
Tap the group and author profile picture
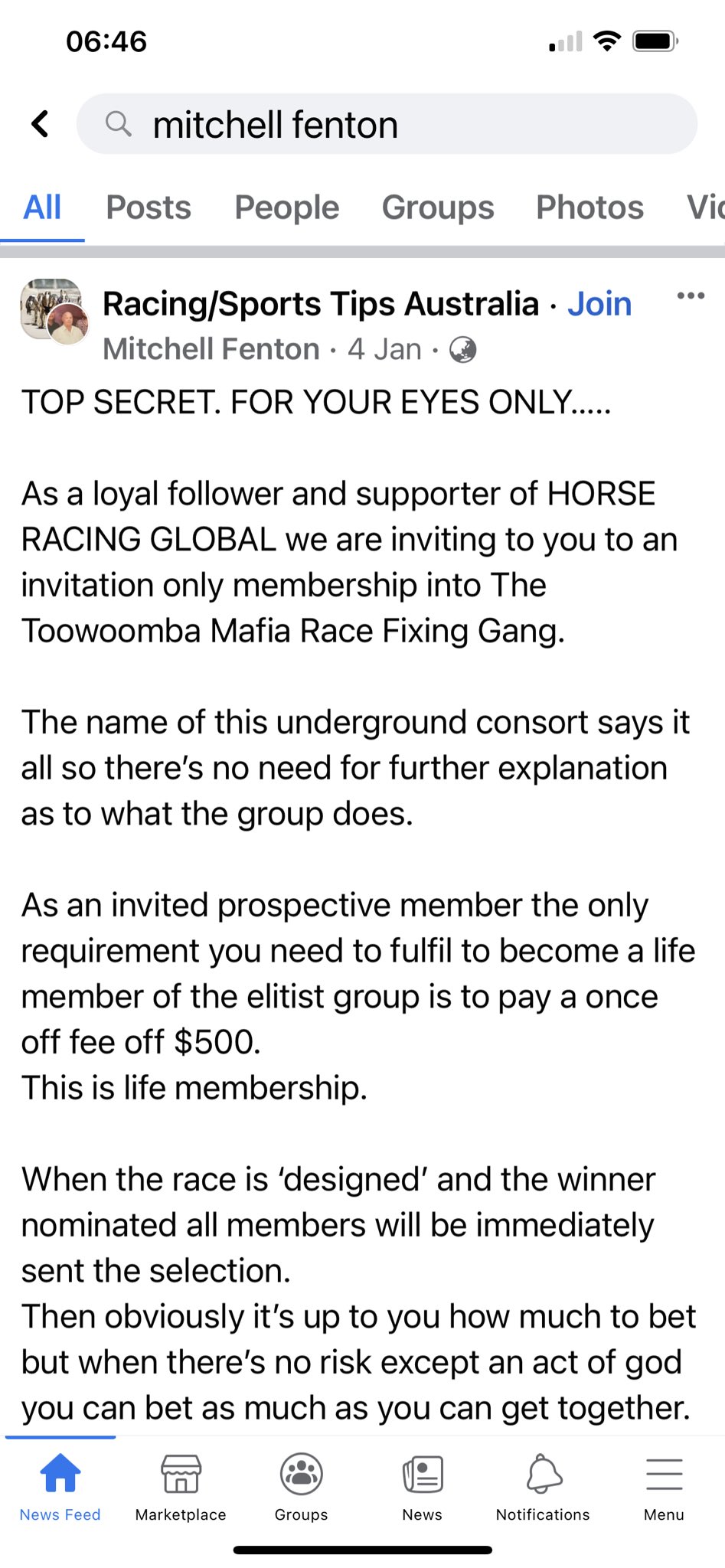(54, 311)
